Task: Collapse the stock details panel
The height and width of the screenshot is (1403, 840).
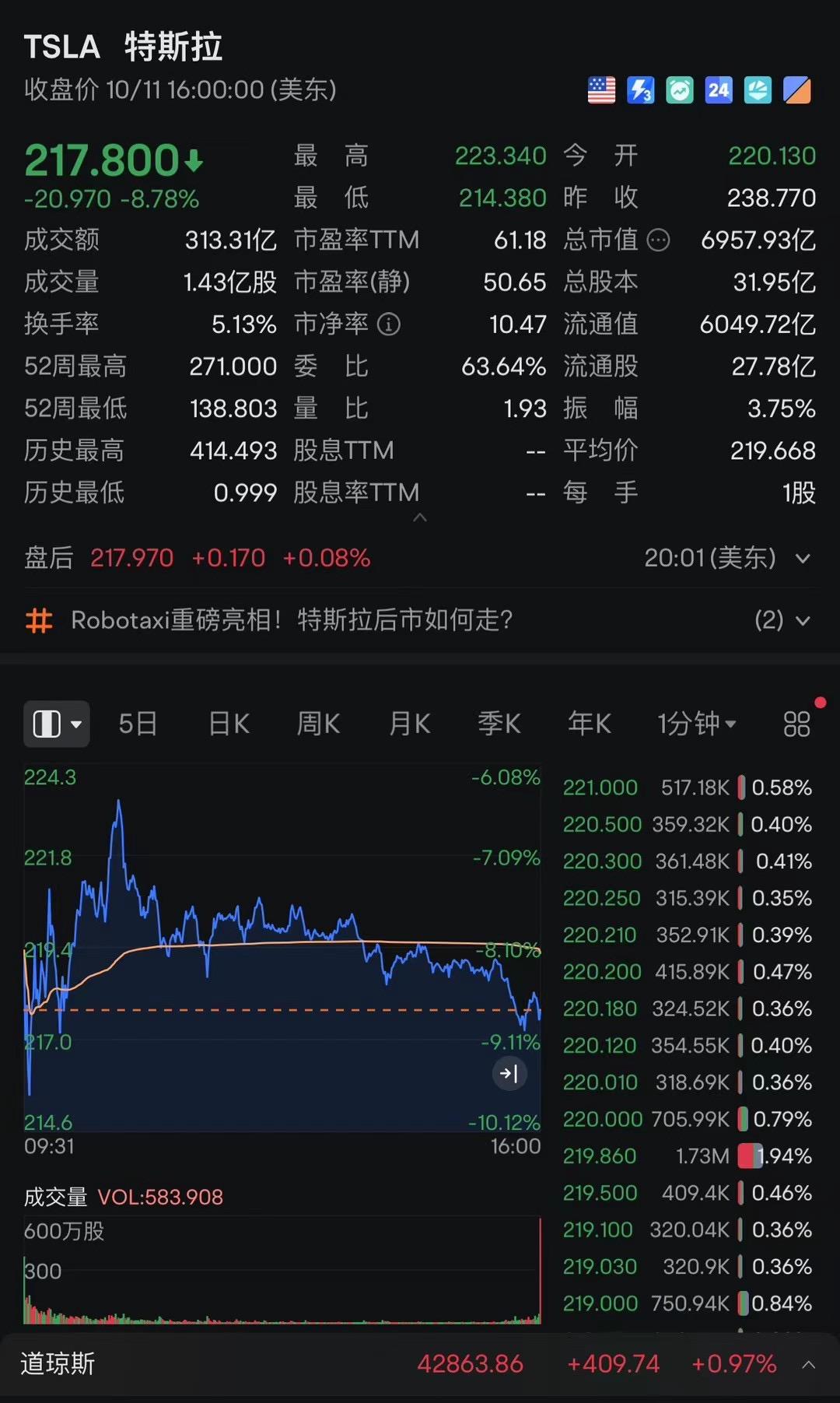Action: pos(420,517)
